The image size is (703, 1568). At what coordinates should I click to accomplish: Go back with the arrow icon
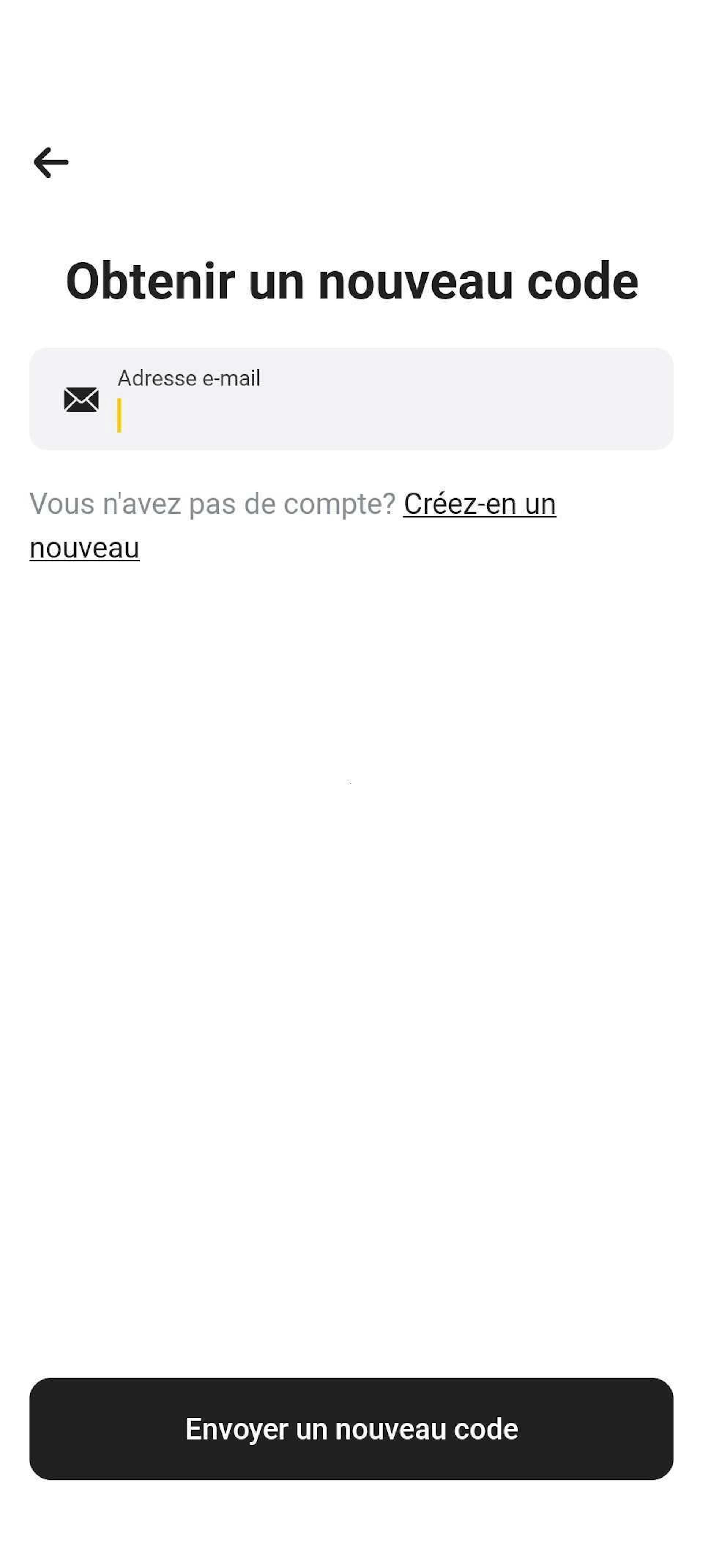tap(51, 163)
